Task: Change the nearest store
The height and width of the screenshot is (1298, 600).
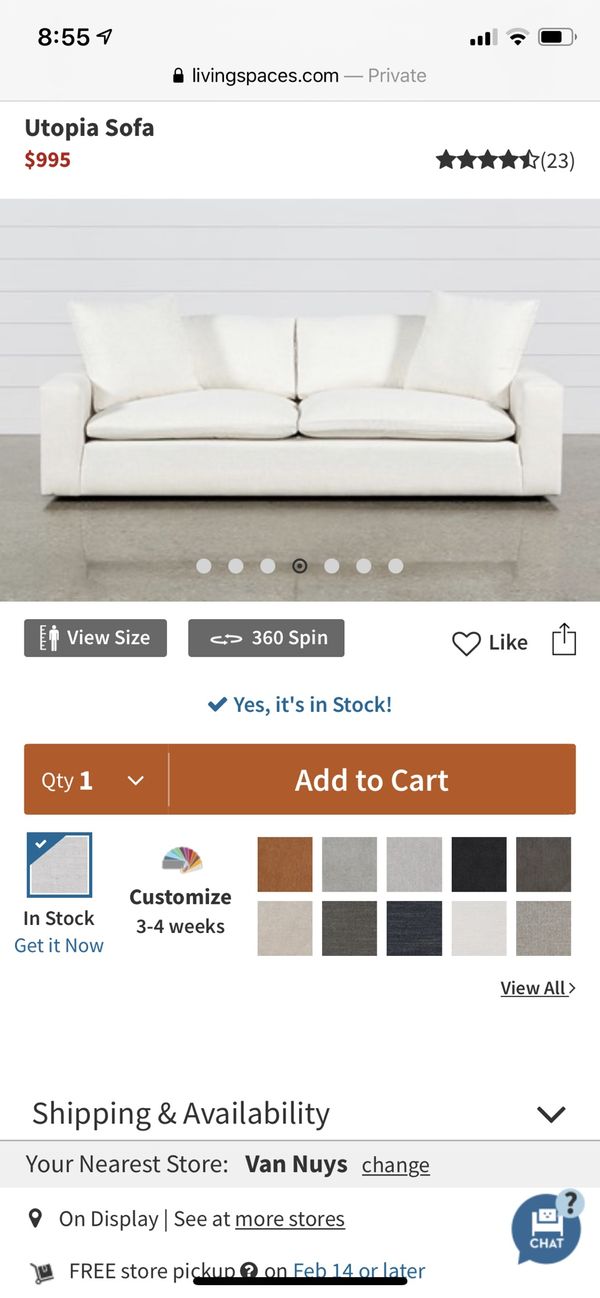Action: [x=396, y=1165]
